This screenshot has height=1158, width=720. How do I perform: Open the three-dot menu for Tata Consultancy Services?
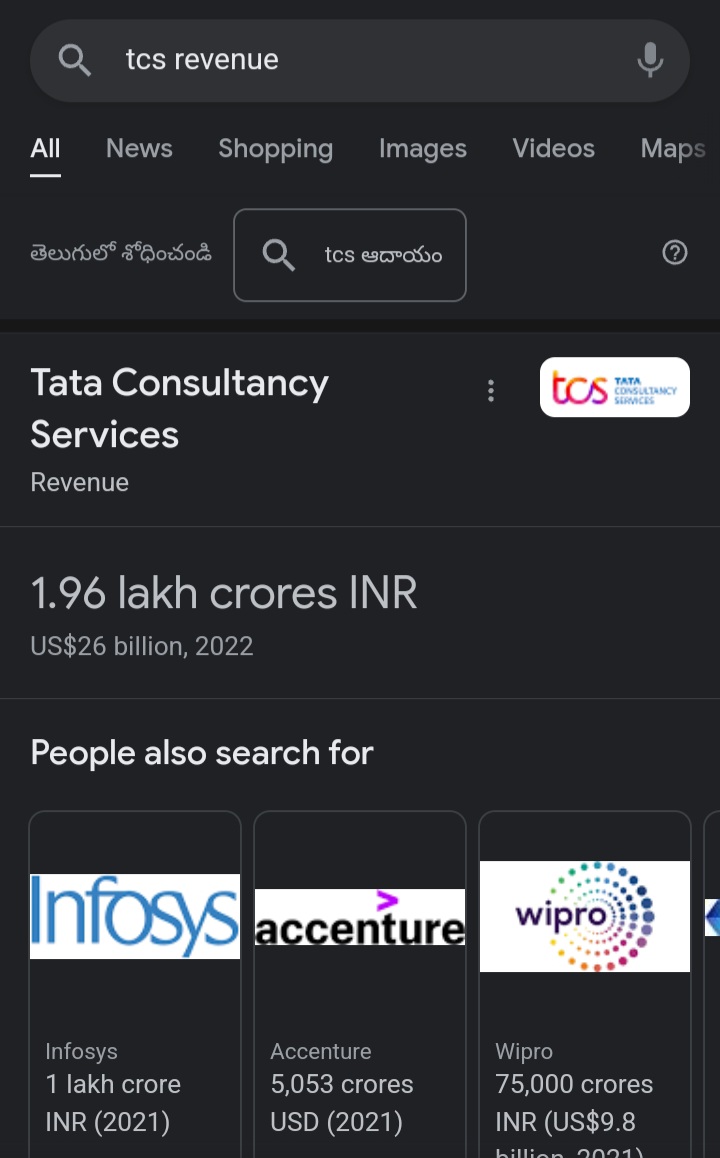(x=491, y=391)
